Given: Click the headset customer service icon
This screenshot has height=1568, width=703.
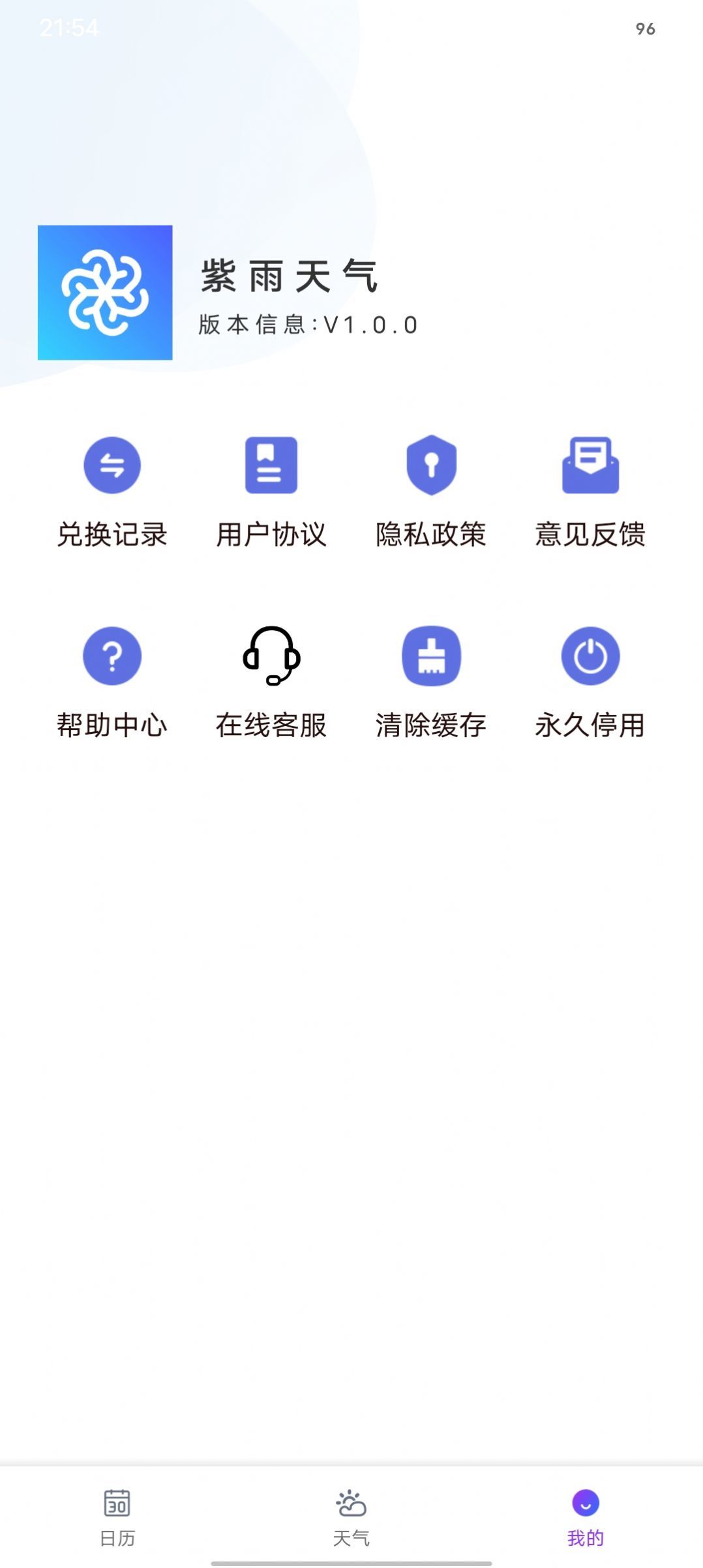Looking at the screenshot, I should pos(271,656).
